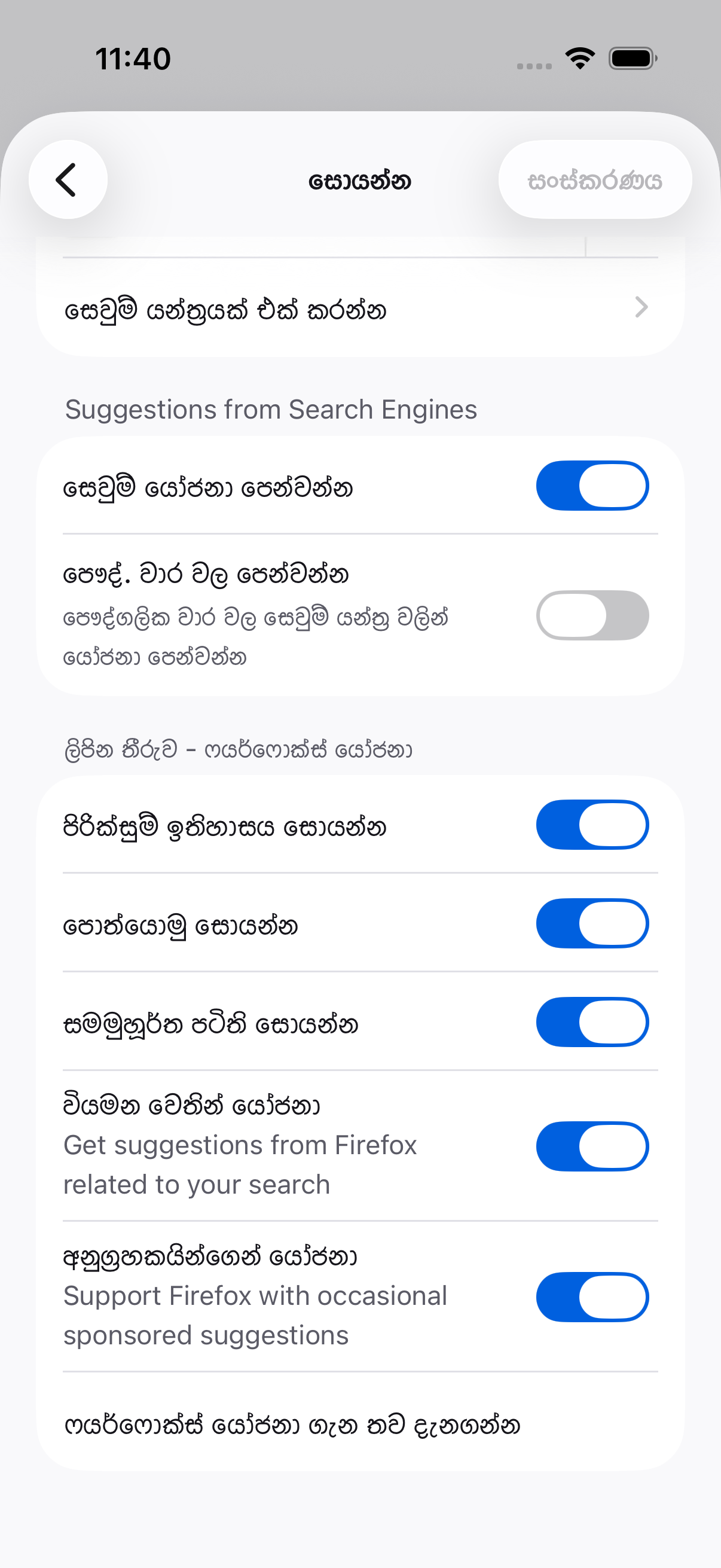Tap the සංස්කරණය edit button
Screen dimensions: 721x1568
[x=594, y=179]
